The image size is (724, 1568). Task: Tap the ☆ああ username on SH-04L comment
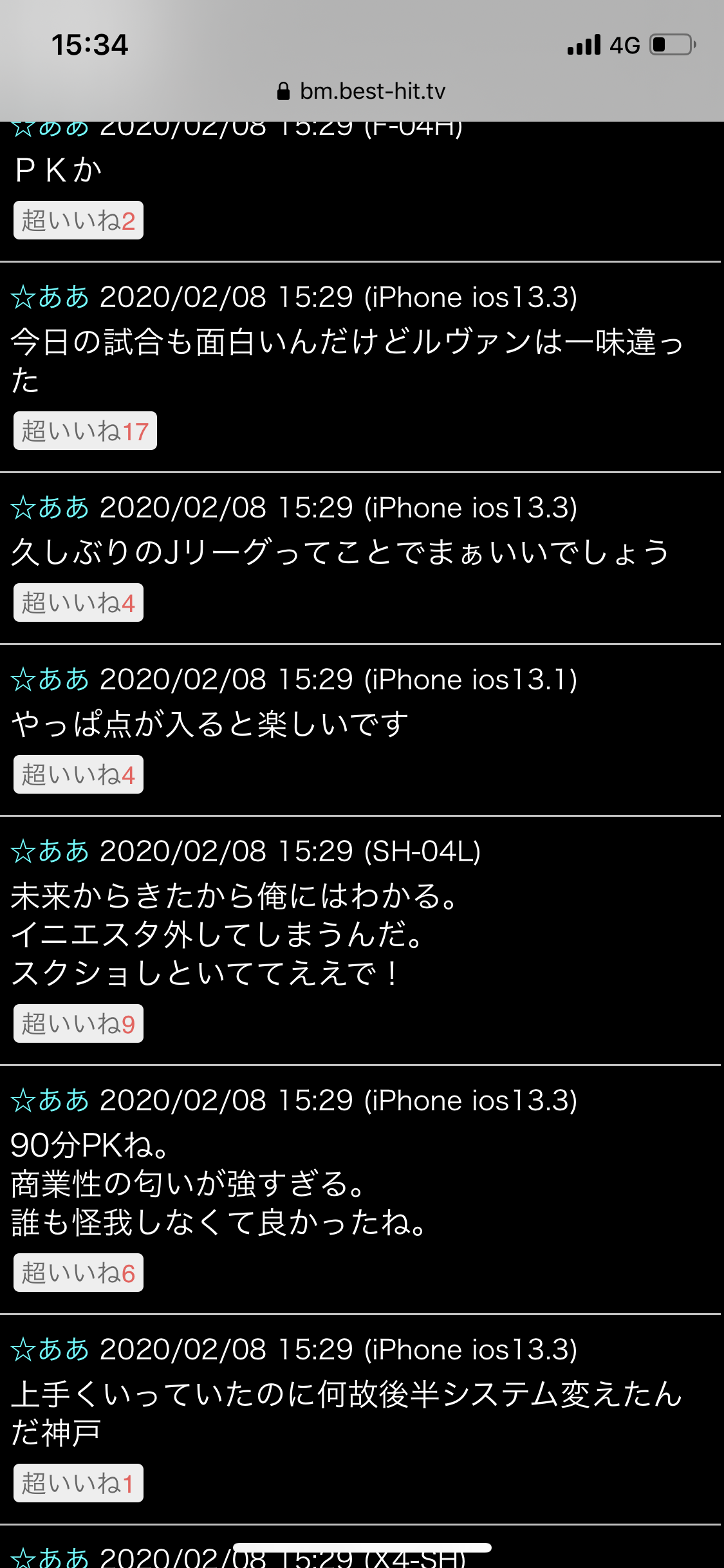click(x=50, y=852)
